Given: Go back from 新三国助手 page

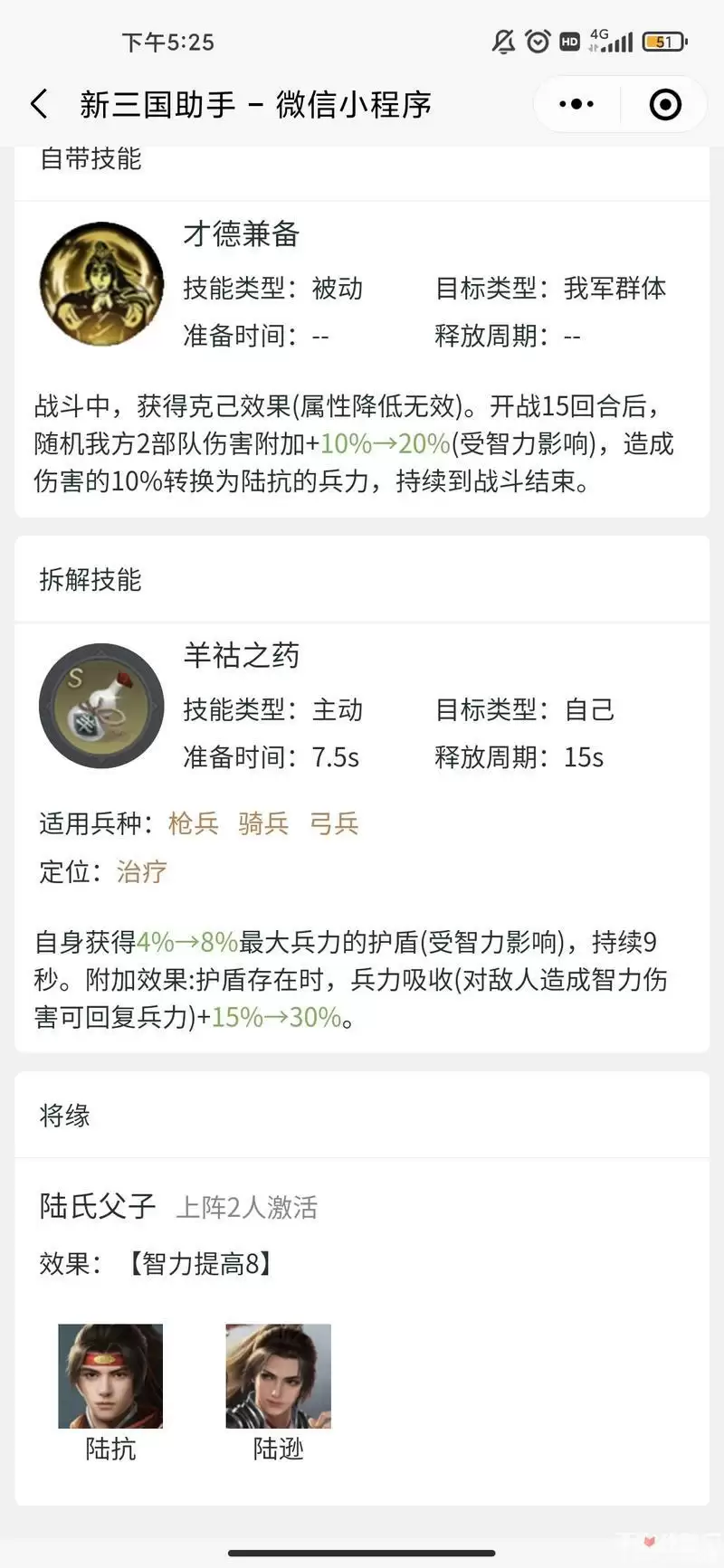Looking at the screenshot, I should coord(39,104).
